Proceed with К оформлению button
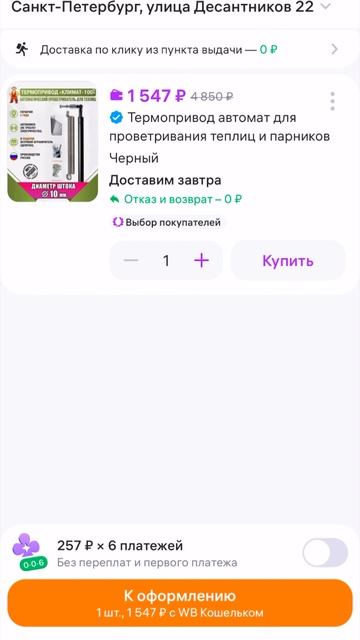This screenshot has height=640, width=360. coord(180,603)
